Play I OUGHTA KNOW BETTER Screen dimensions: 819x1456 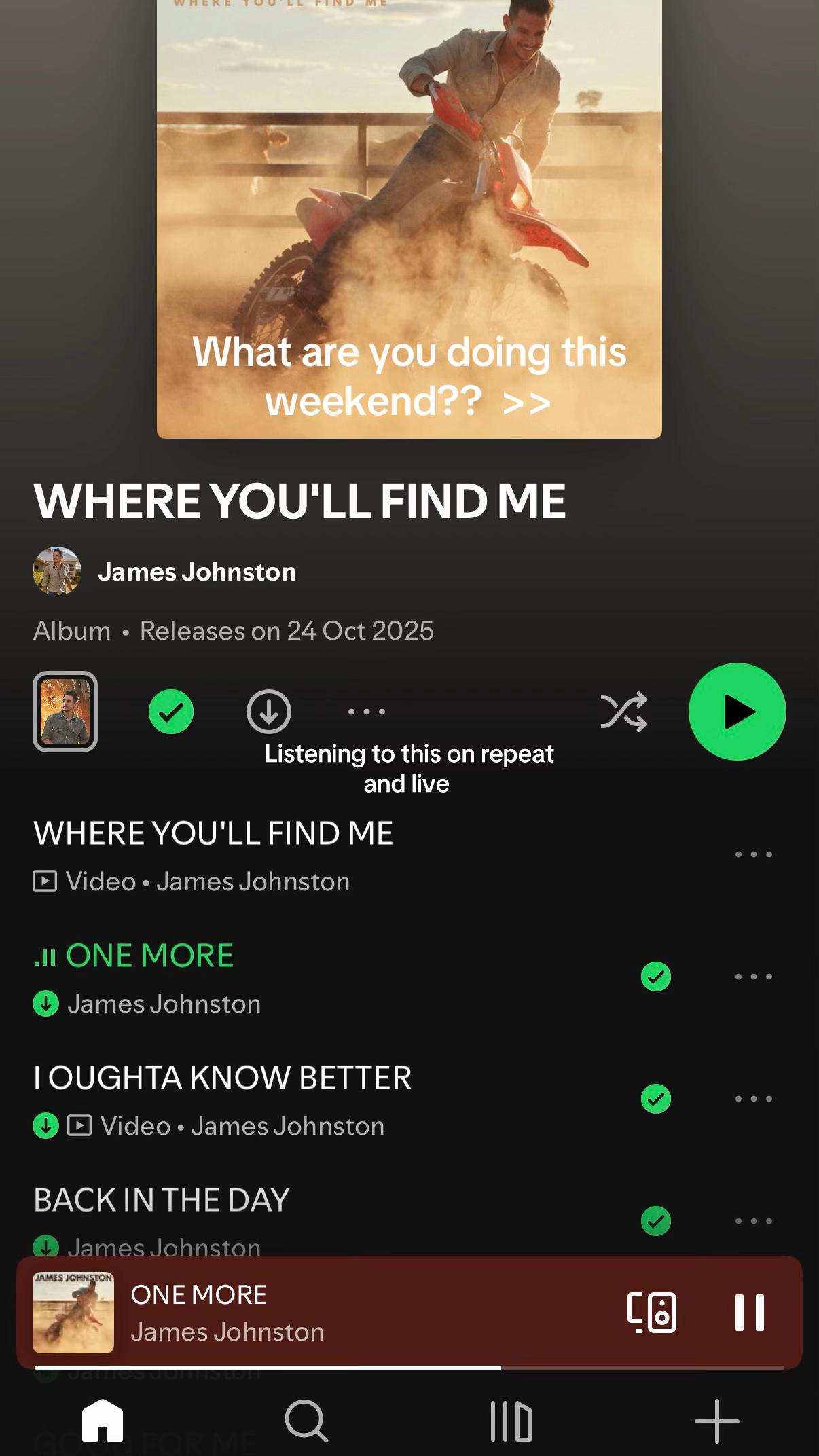tap(223, 1078)
